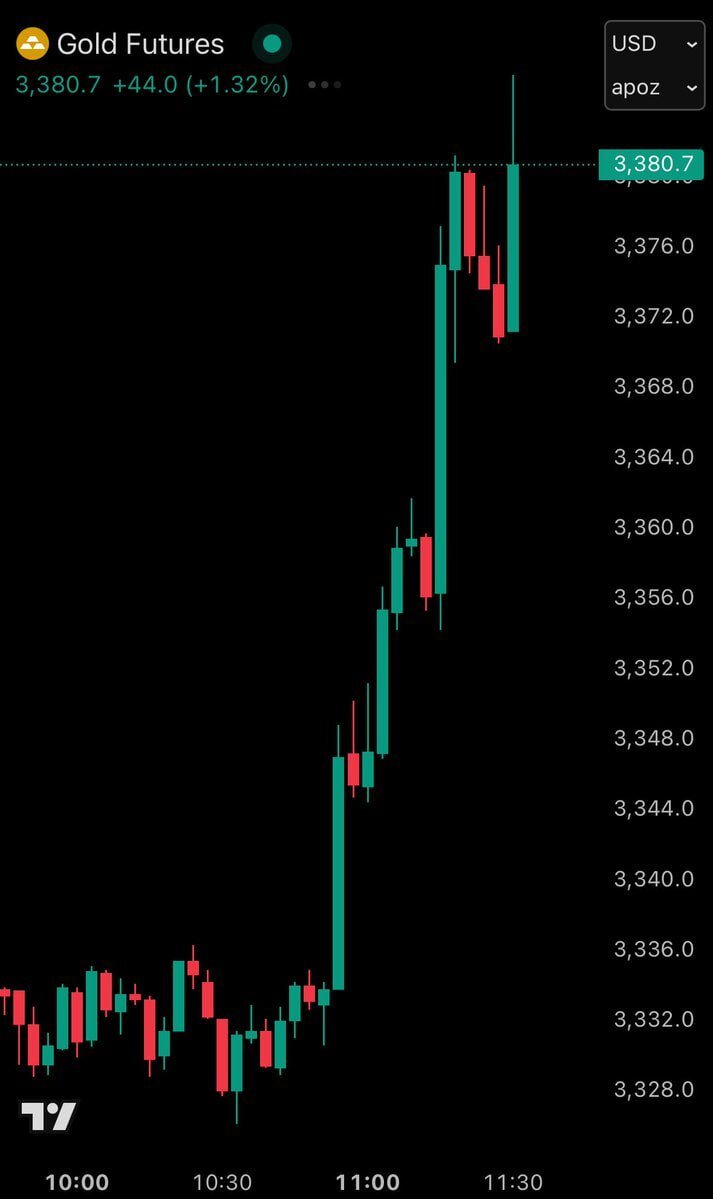
Task: Open the three-dot more options menu
Action: click(324, 85)
